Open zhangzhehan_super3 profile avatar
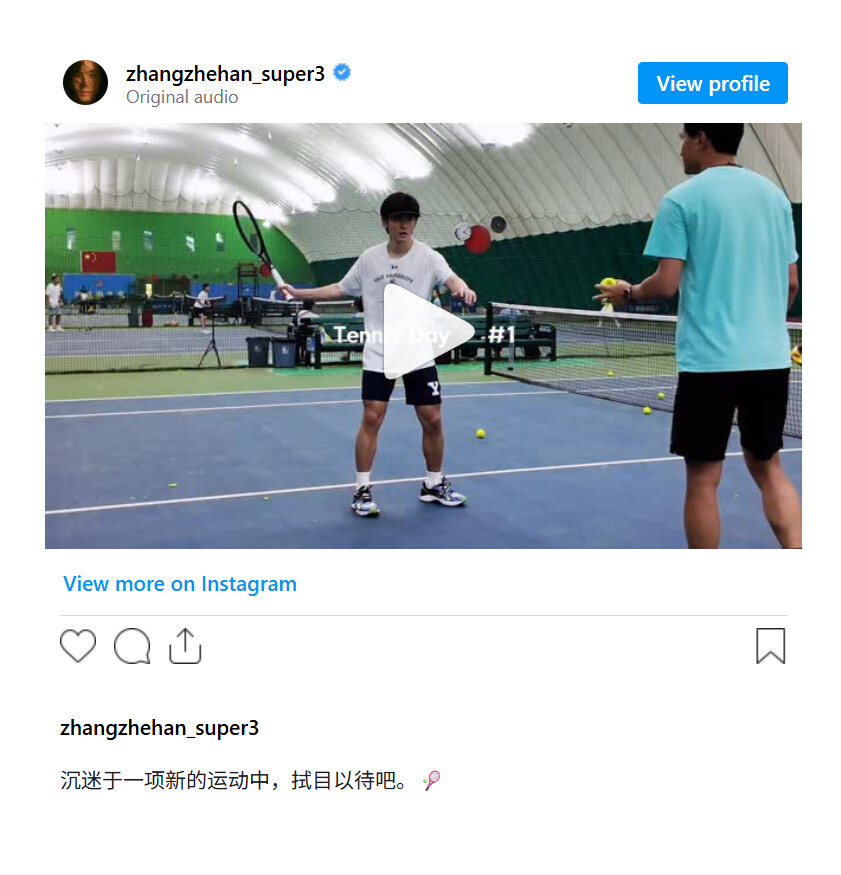The image size is (841, 875). [x=85, y=83]
